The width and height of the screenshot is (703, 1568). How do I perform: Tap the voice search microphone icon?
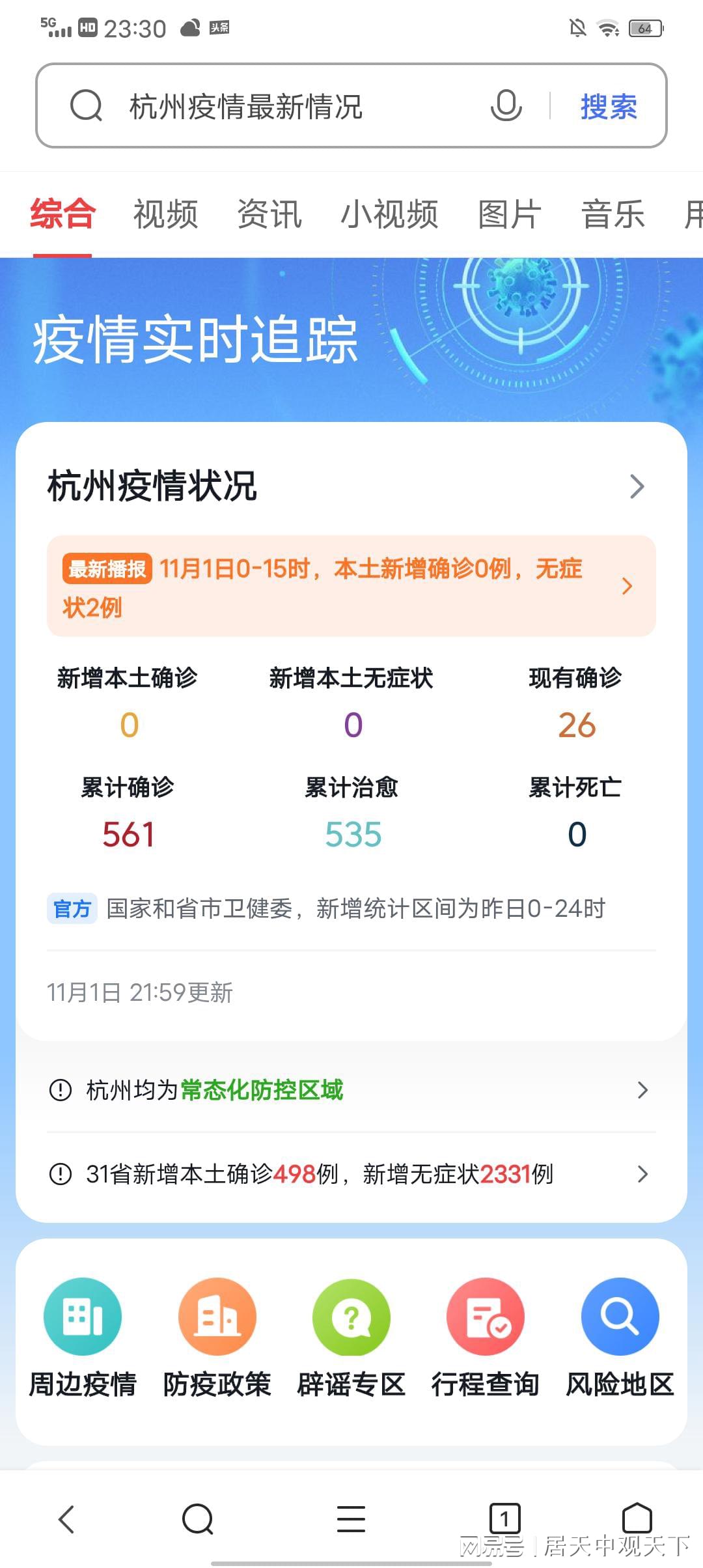click(506, 106)
